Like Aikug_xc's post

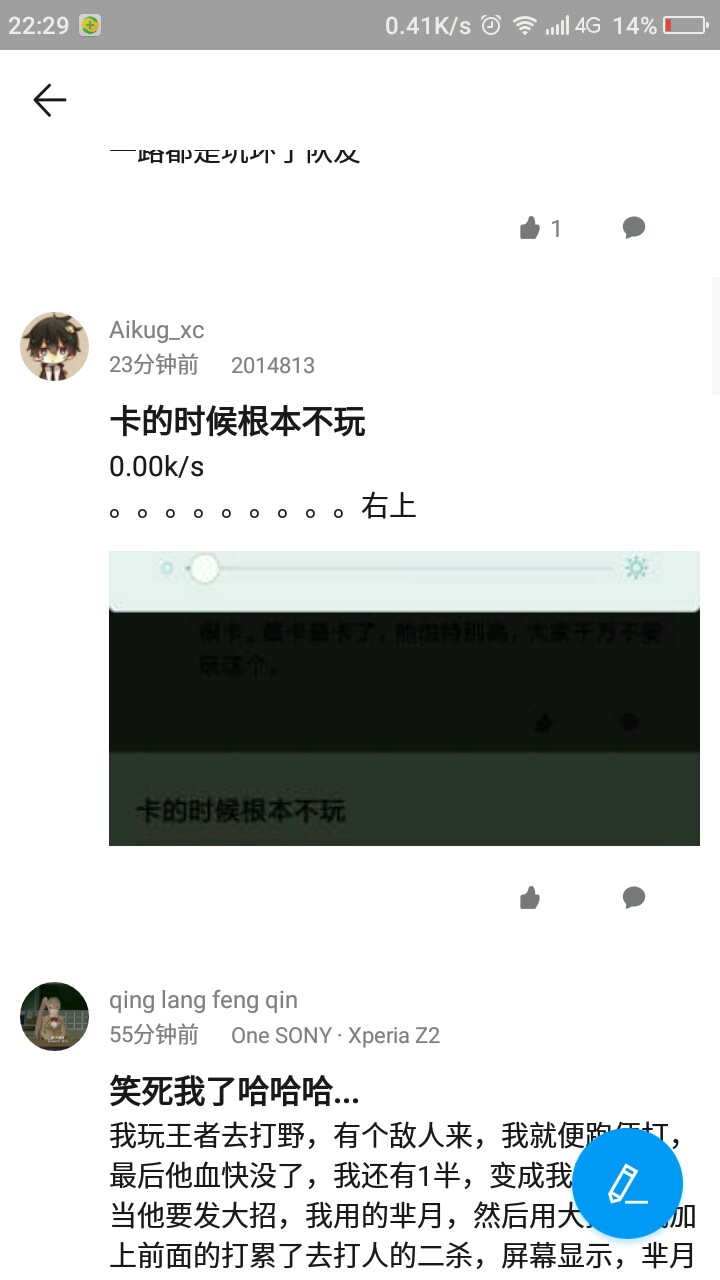tap(530, 898)
